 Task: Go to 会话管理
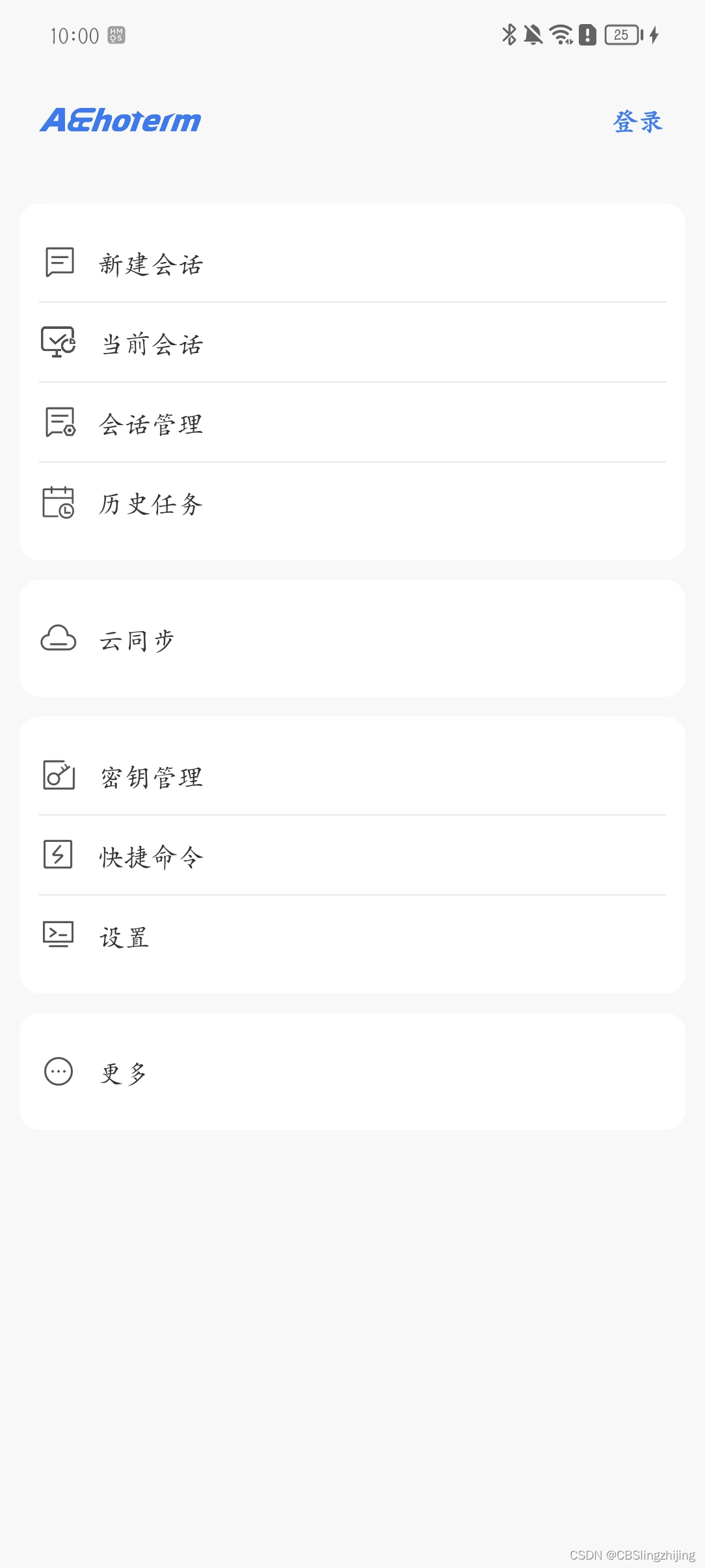(151, 424)
